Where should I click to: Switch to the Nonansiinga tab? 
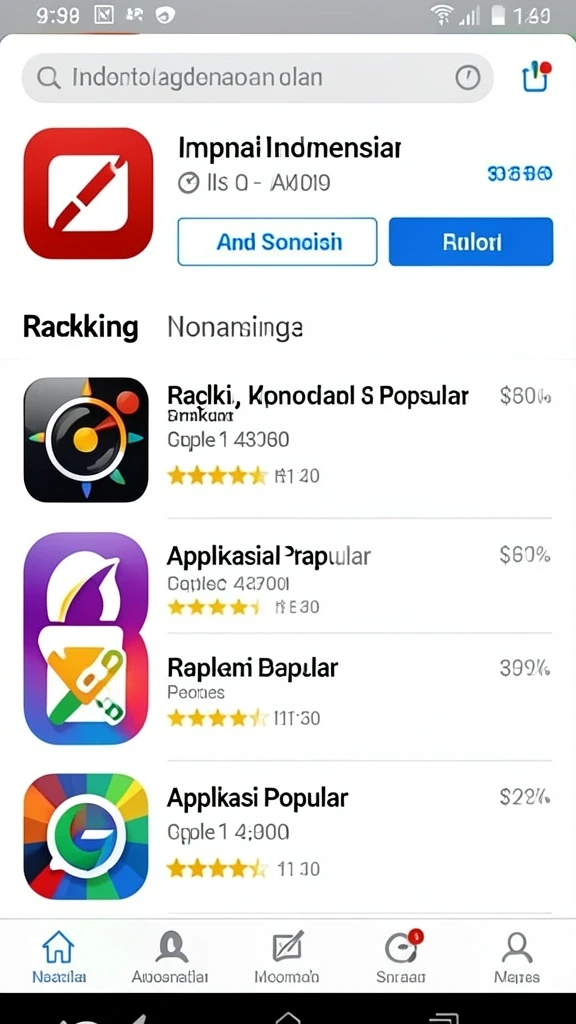235,327
